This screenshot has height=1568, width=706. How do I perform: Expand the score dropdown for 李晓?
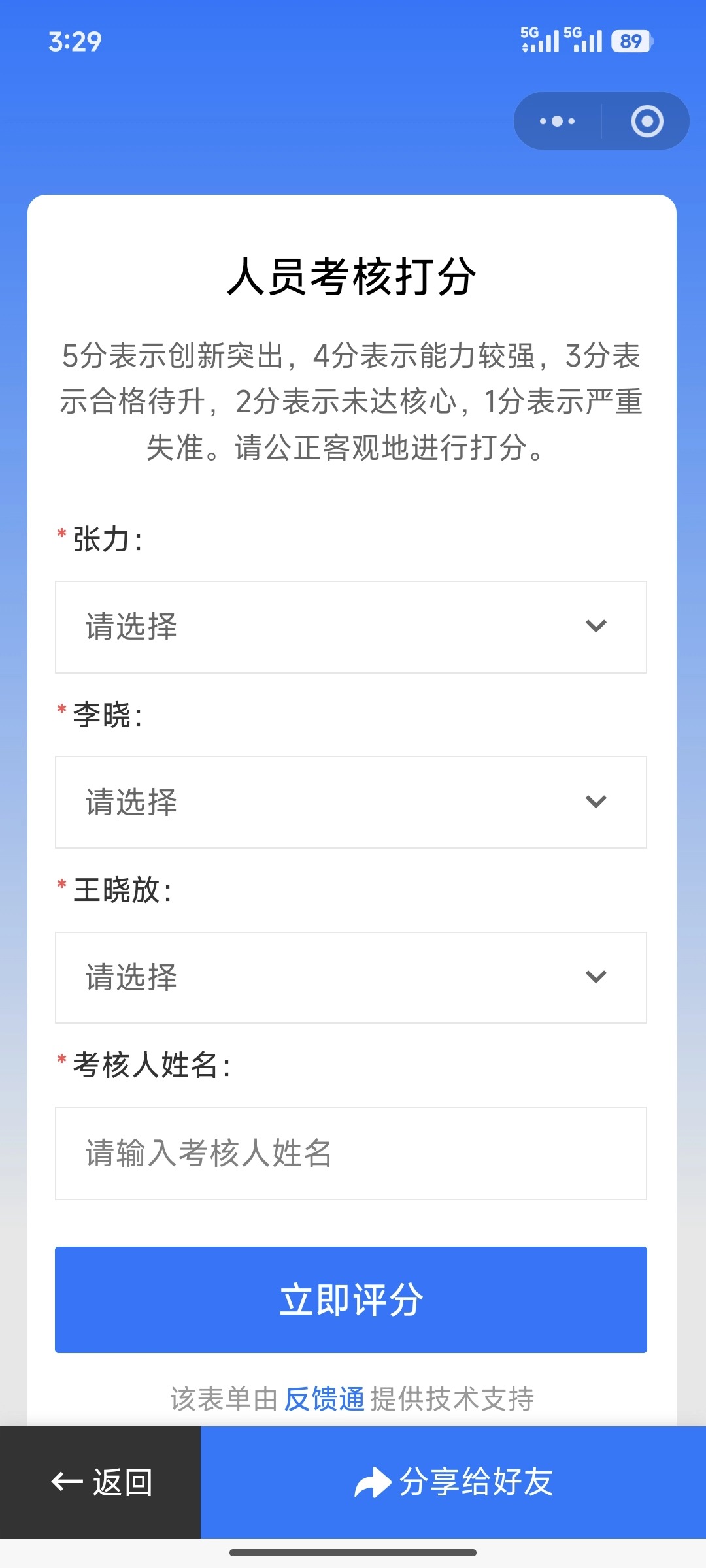(x=351, y=802)
